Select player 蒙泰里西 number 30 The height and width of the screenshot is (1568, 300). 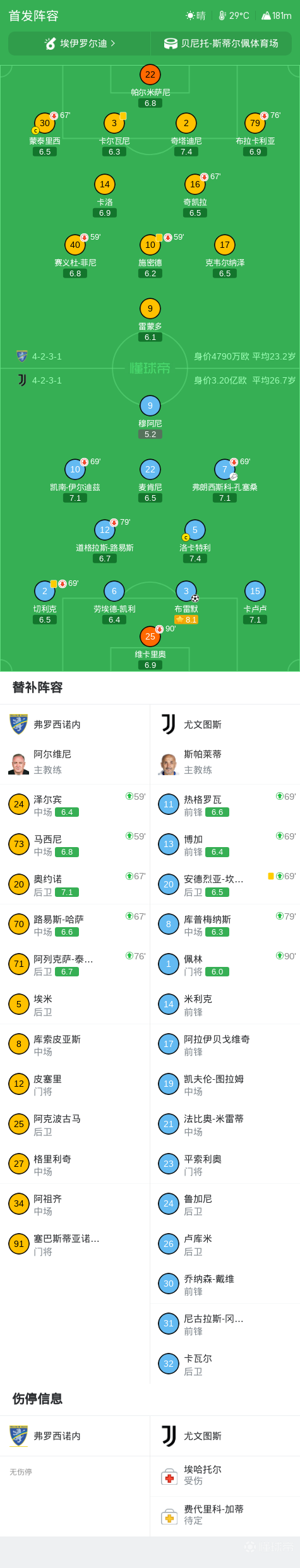click(x=45, y=134)
